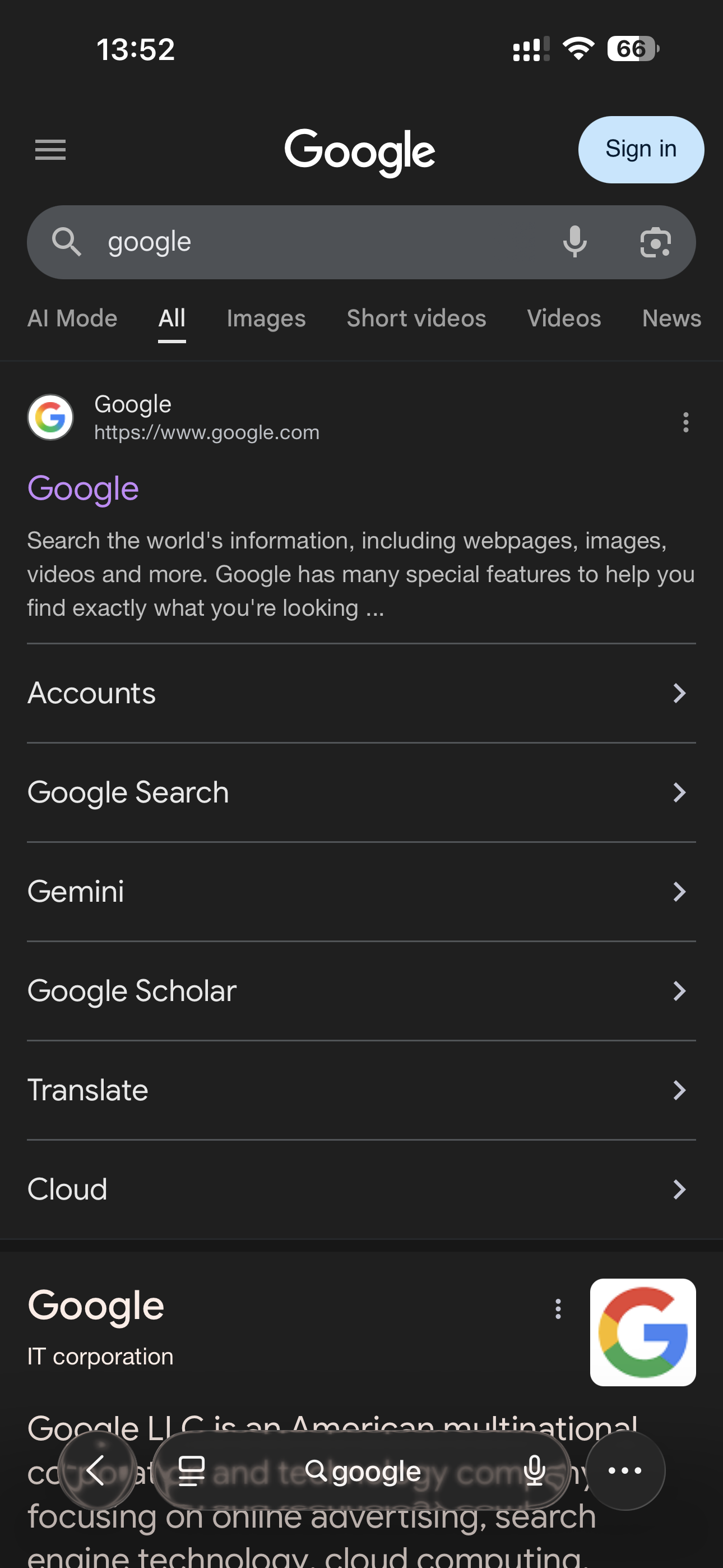The height and width of the screenshot is (1568, 723).
Task: Open the hamburger menu
Action: 50,150
